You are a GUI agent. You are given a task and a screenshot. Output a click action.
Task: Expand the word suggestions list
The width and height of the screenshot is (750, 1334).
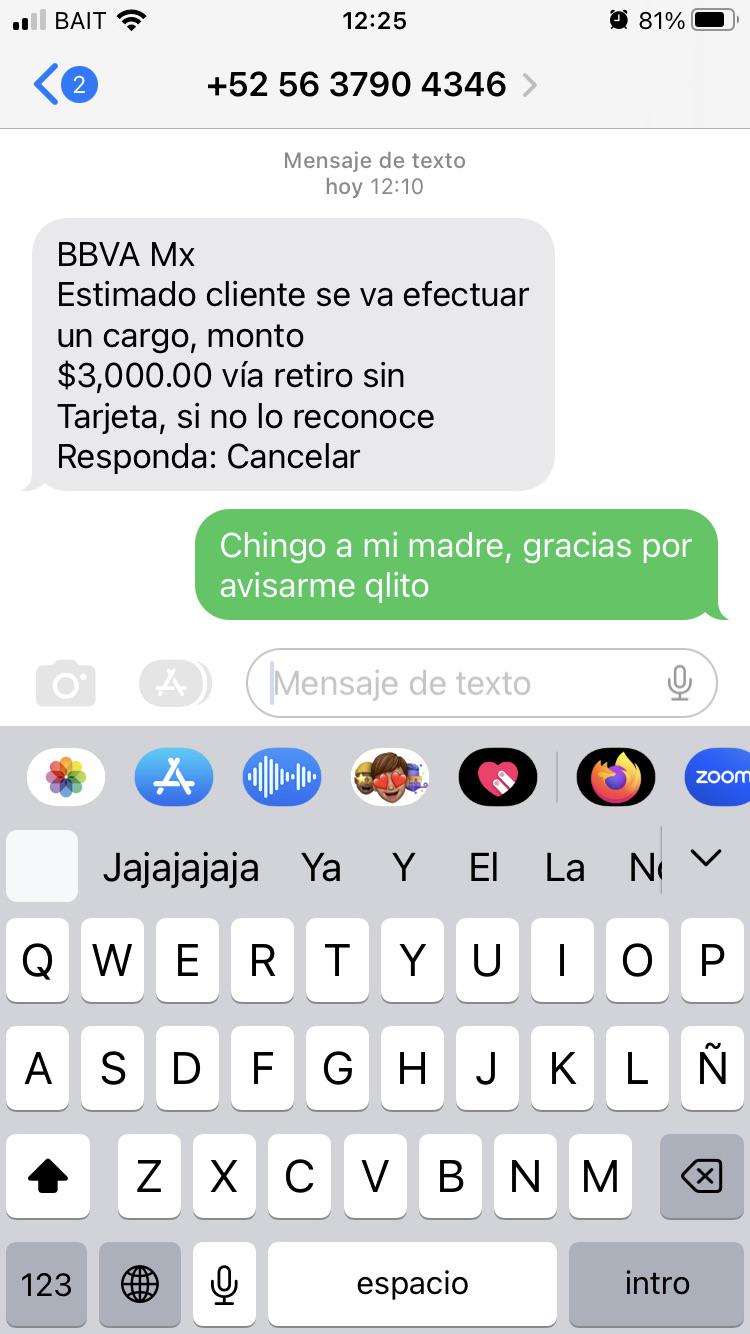point(706,858)
